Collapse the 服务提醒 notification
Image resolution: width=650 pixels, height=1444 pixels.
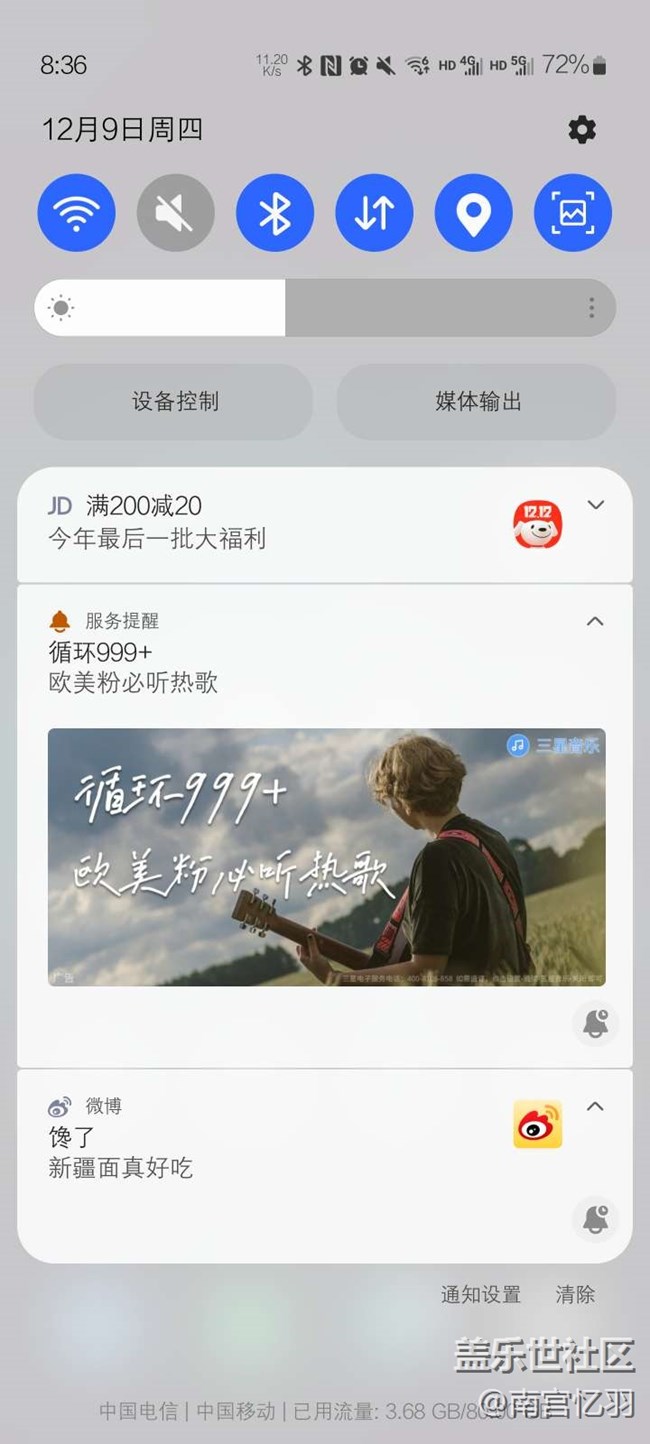click(x=595, y=621)
